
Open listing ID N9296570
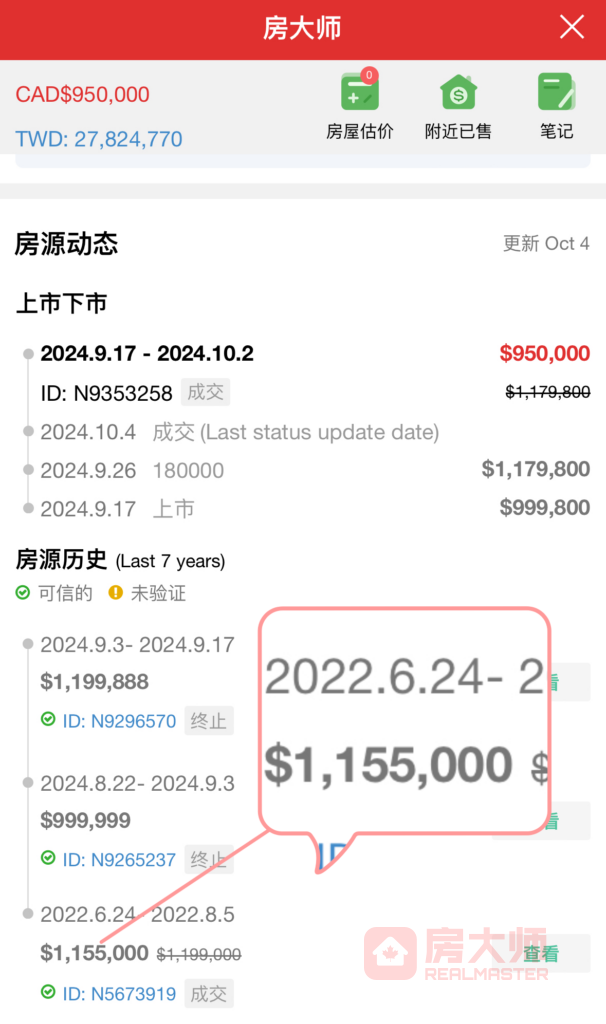(x=119, y=721)
